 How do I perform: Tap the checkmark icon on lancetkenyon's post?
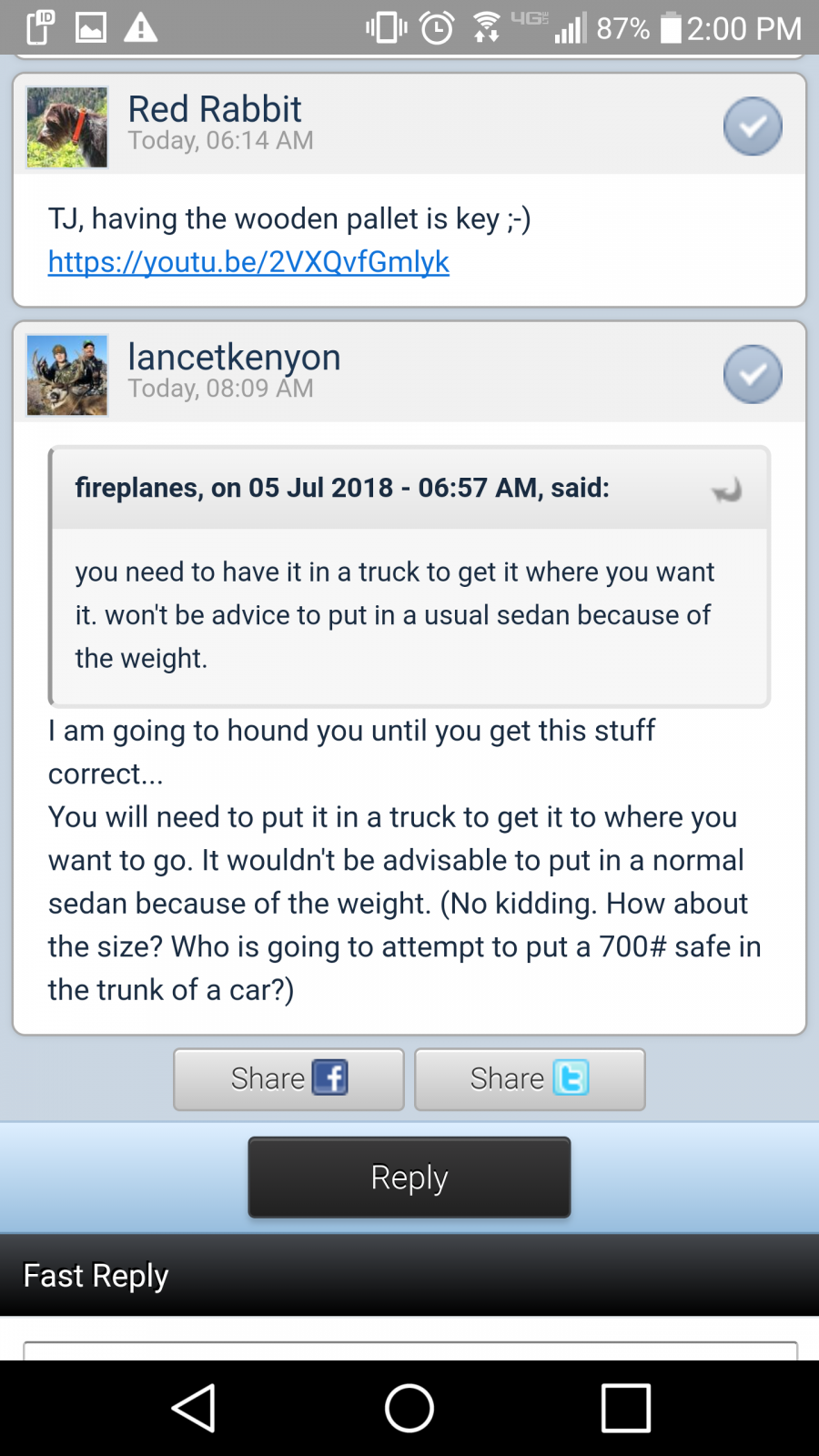tap(753, 375)
